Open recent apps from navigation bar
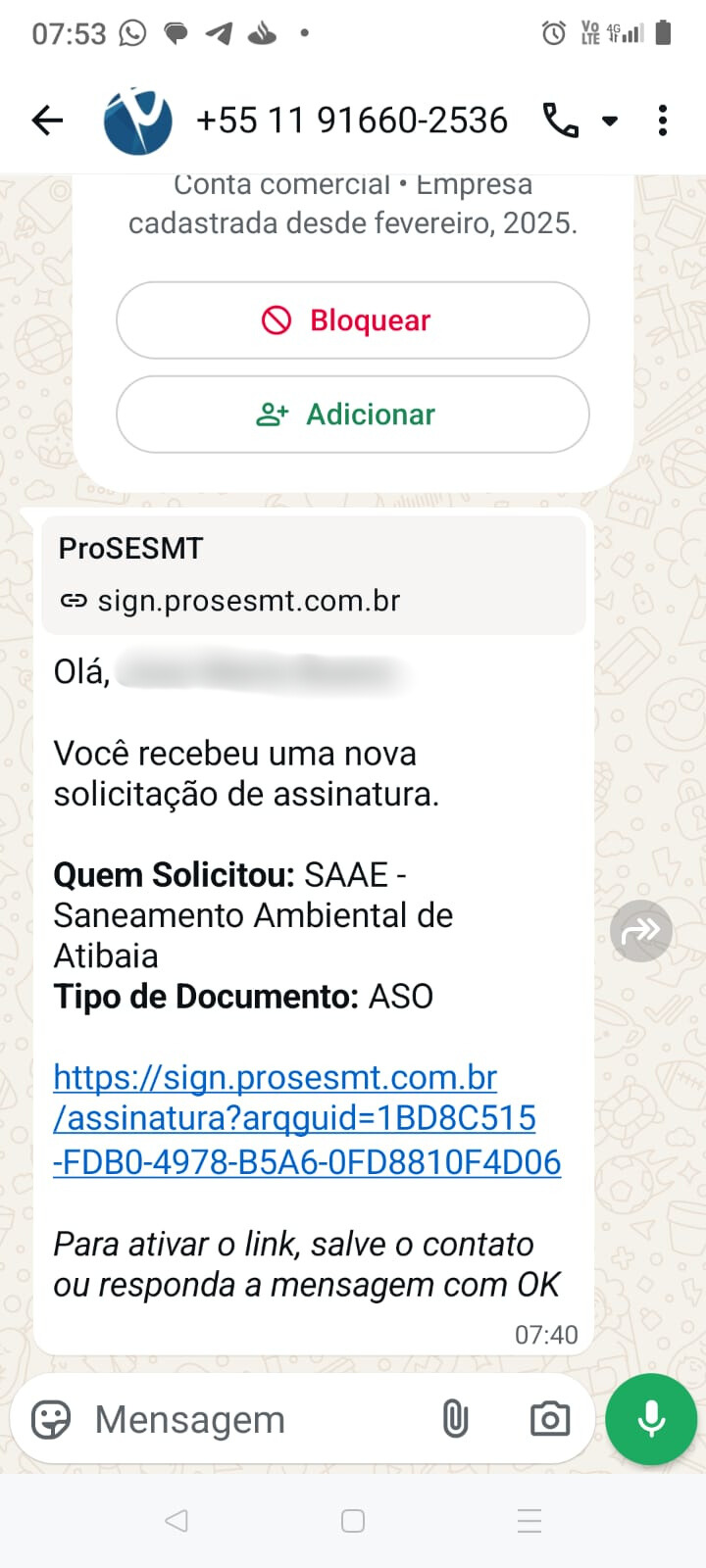This screenshot has width=706, height=1568. 529,1521
